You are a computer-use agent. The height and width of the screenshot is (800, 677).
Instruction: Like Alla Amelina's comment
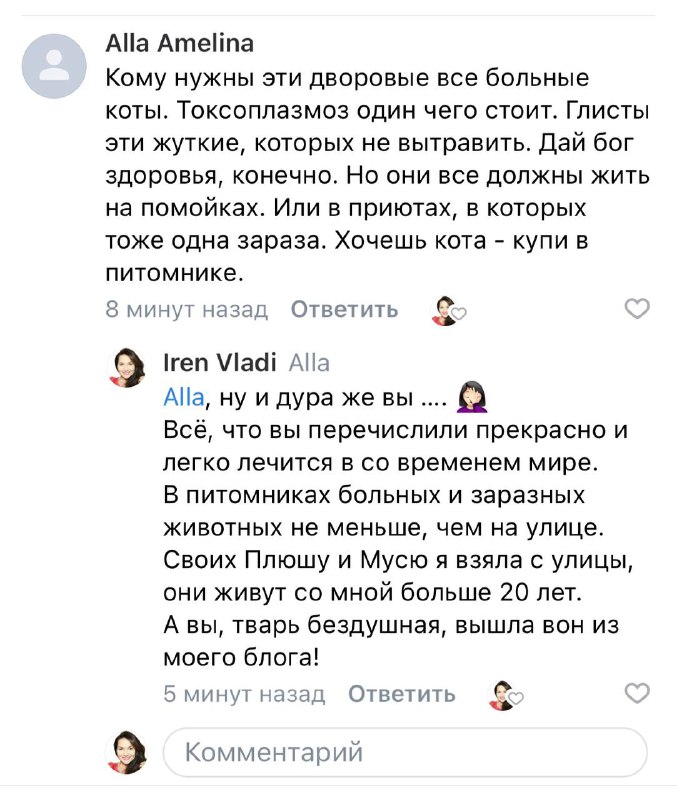pyautogui.click(x=637, y=309)
